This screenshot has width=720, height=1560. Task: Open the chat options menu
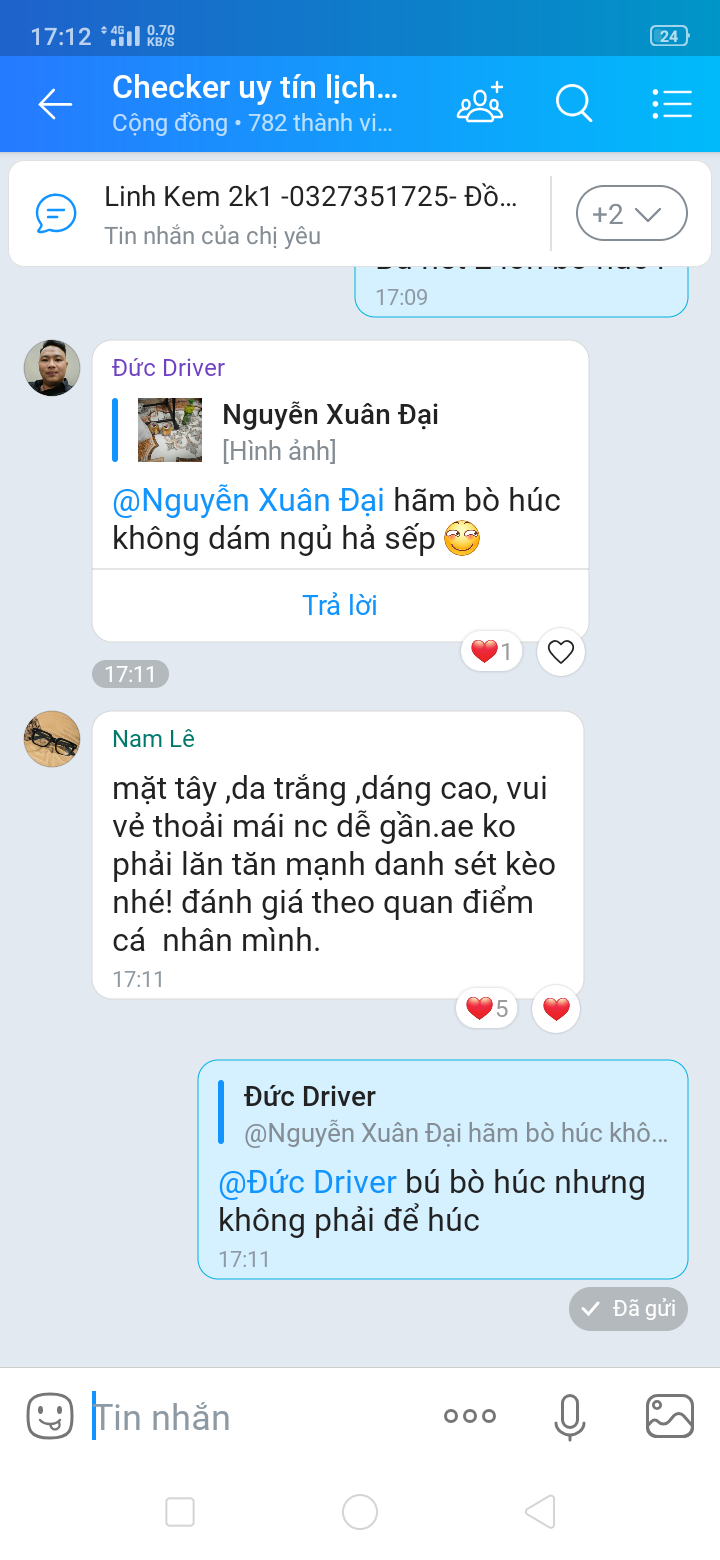tap(671, 104)
